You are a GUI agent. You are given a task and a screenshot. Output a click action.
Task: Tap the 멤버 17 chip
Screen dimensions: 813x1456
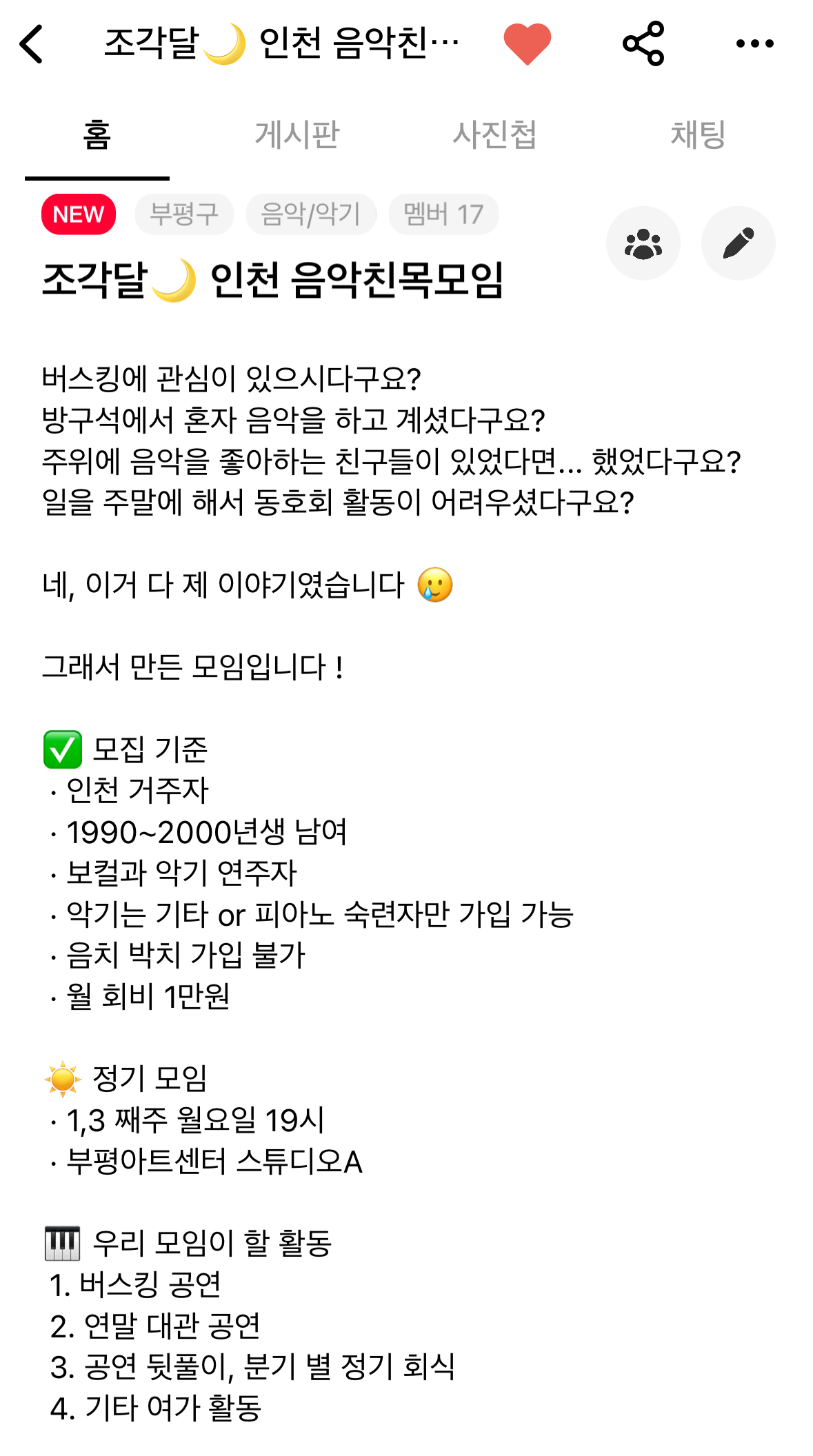point(443,214)
